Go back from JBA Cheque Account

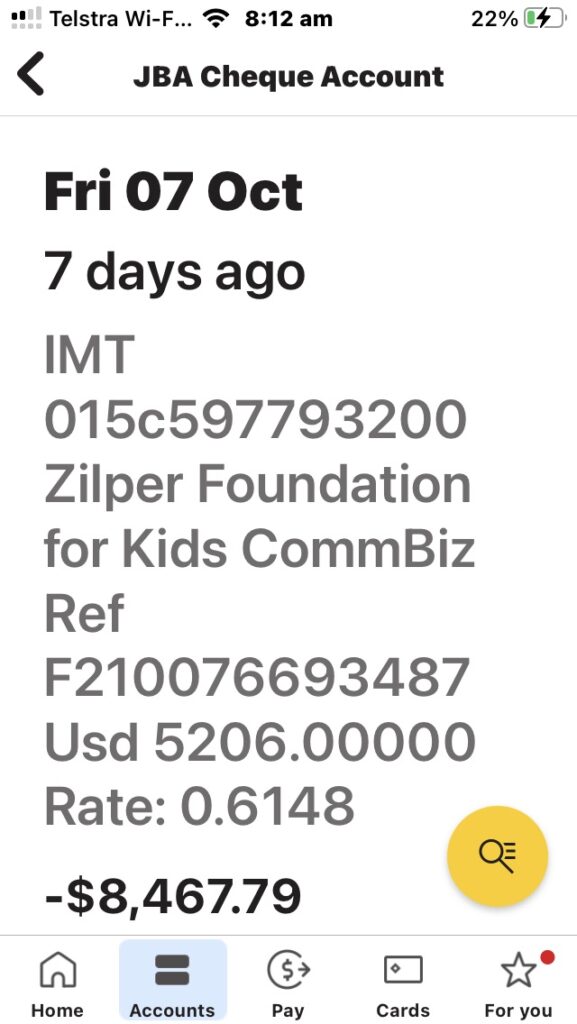pos(30,75)
